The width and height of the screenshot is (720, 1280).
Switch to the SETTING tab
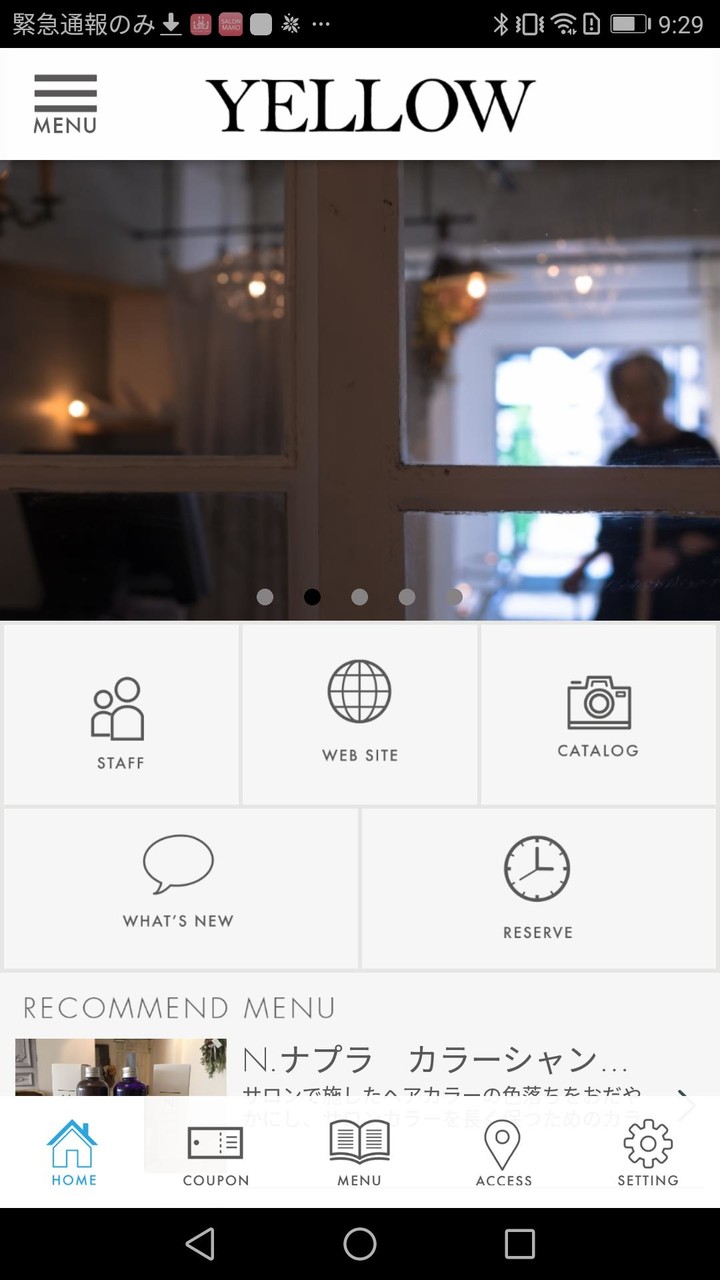click(647, 1153)
